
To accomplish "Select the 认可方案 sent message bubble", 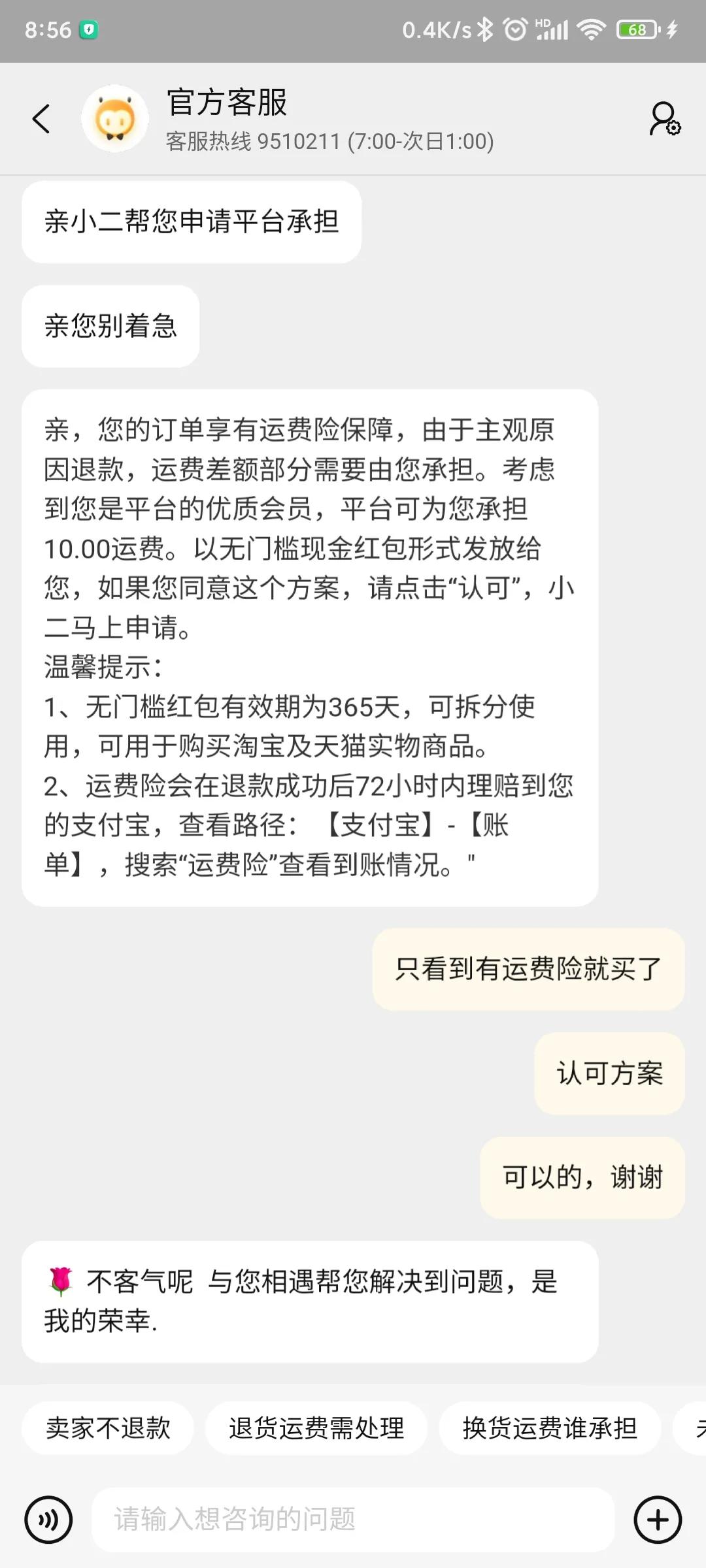I will tap(609, 1074).
